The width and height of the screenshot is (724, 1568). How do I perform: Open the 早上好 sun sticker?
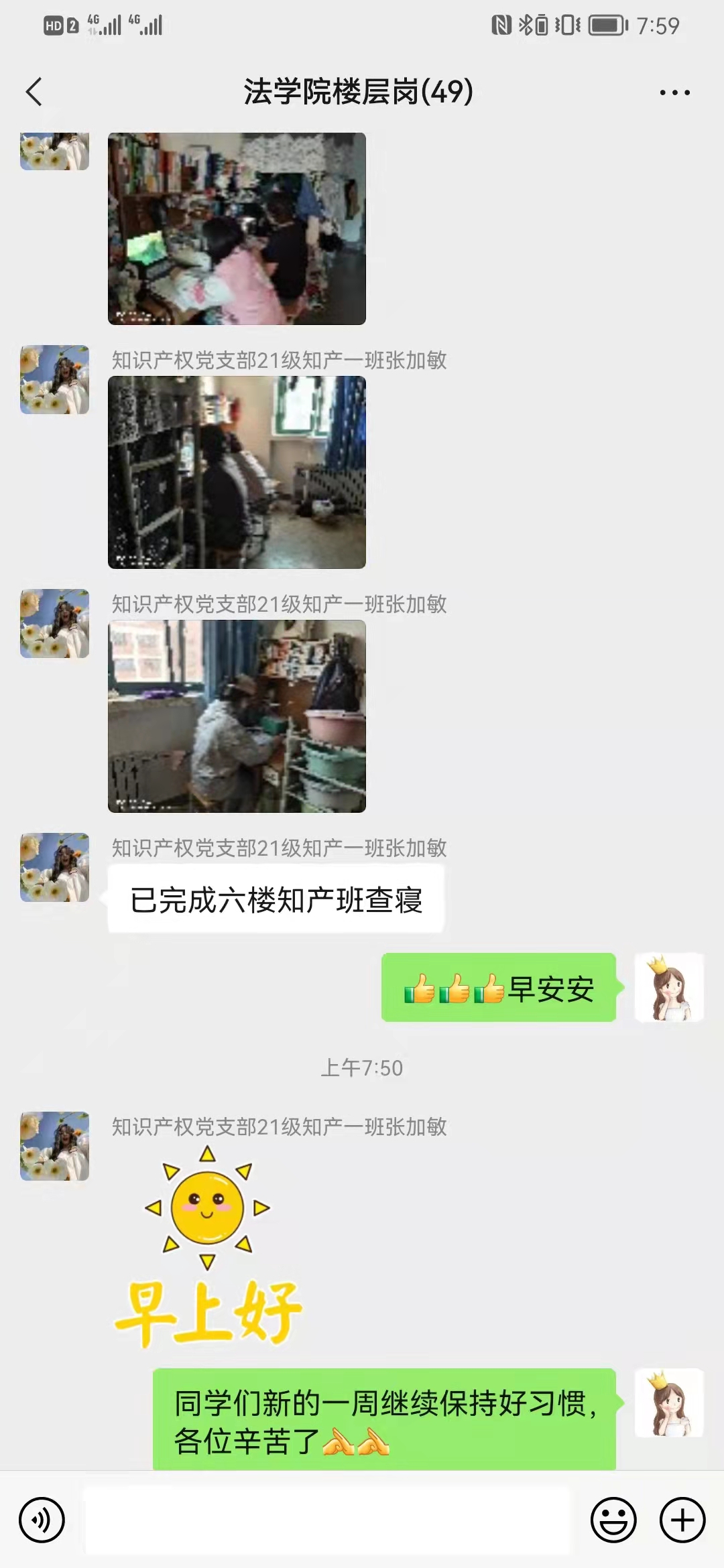click(208, 1246)
